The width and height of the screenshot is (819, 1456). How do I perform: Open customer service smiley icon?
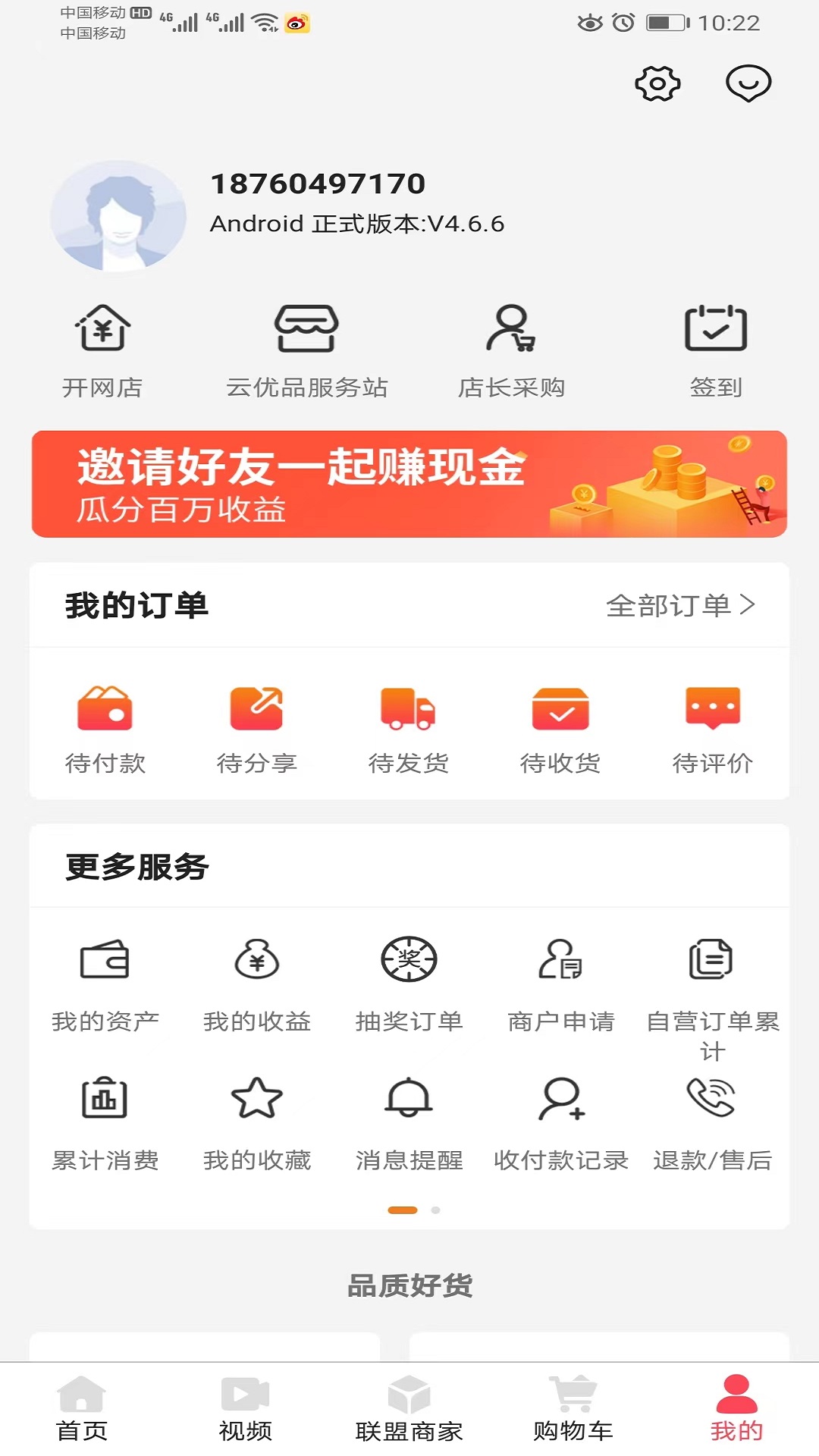(748, 85)
